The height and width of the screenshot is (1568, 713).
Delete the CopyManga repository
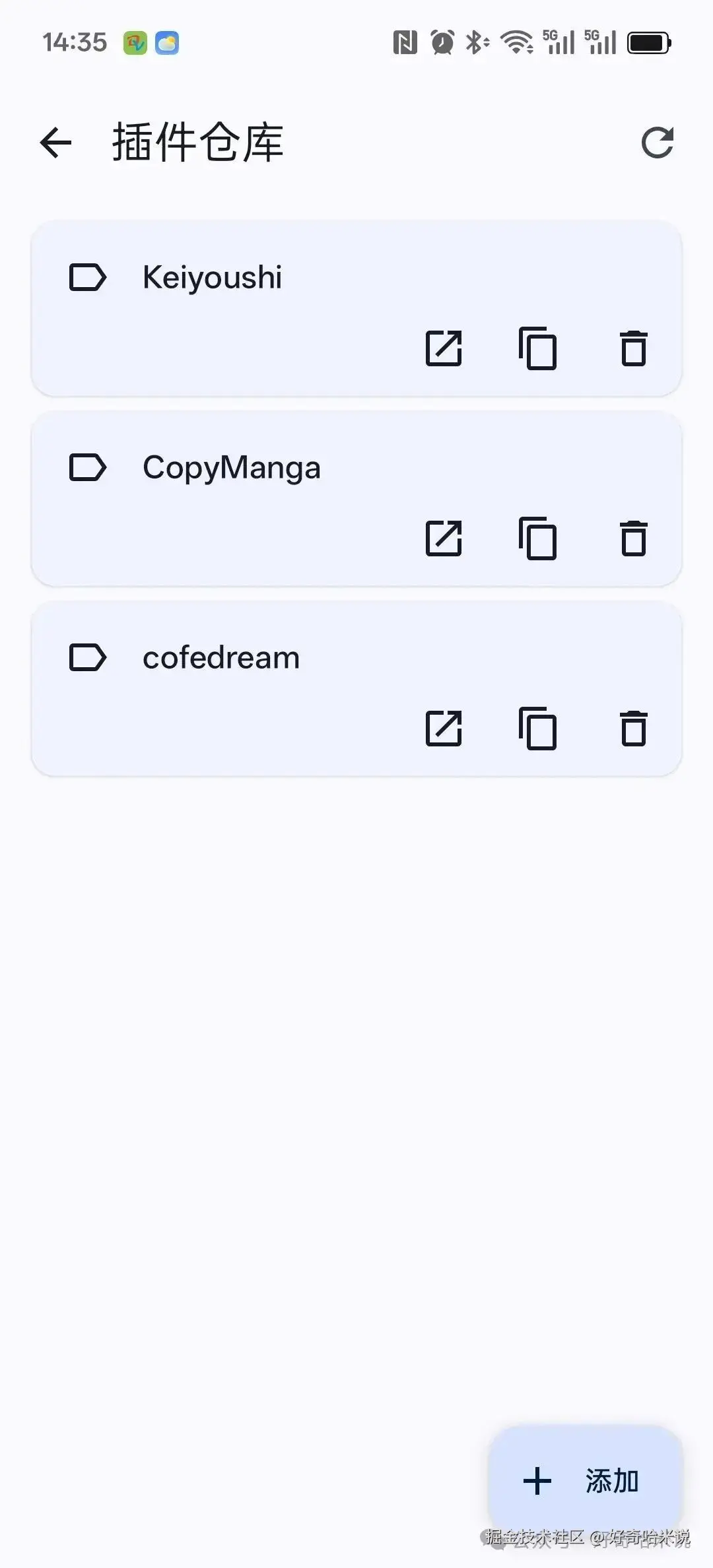[x=634, y=539]
